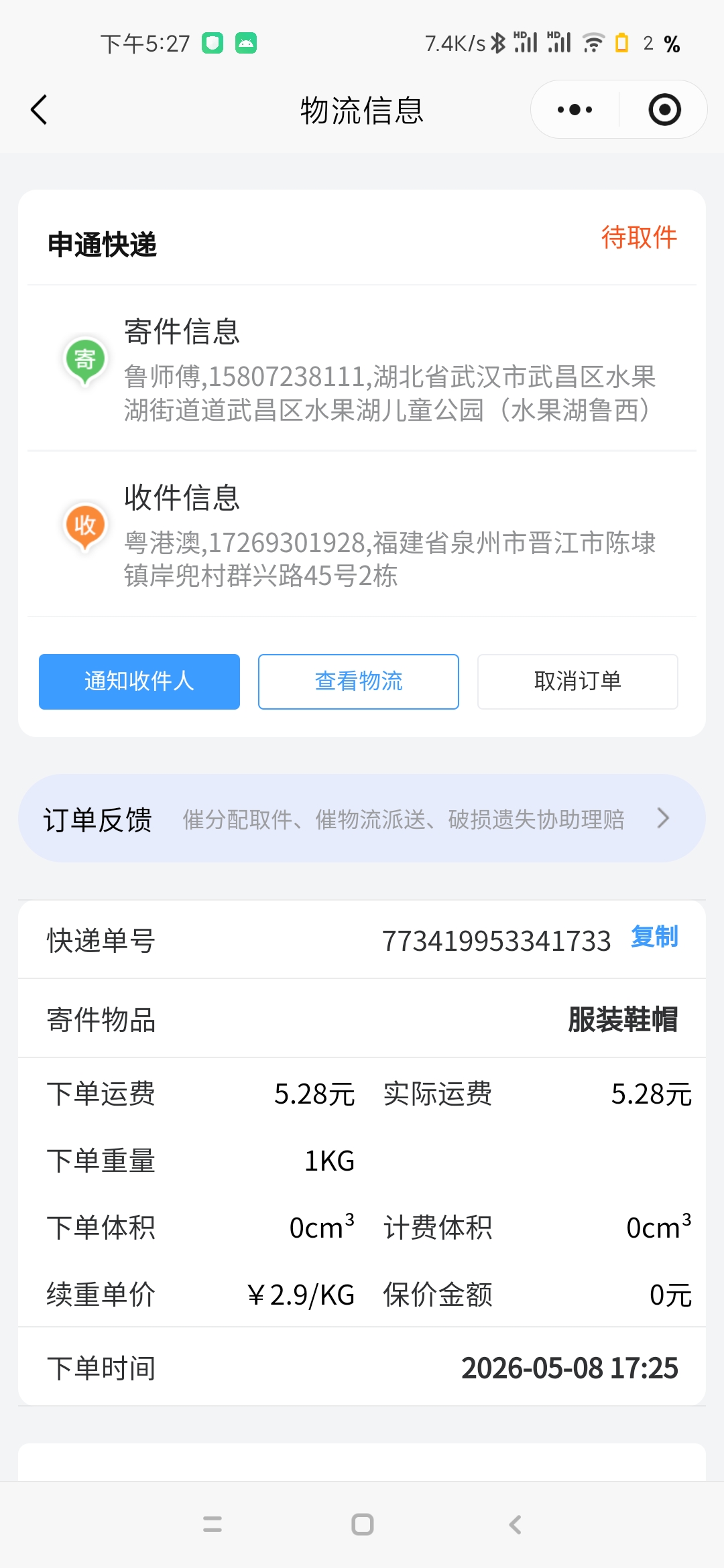Viewport: 724px width, 1568px height.
Task: Tap the system back button in the navigation bar
Action: pyautogui.click(x=515, y=1524)
